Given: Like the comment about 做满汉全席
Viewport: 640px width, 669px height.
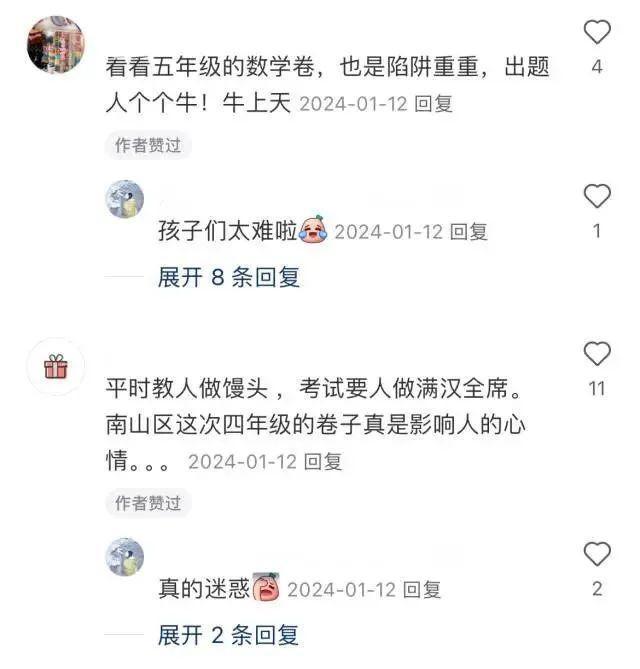Looking at the screenshot, I should 597,353.
